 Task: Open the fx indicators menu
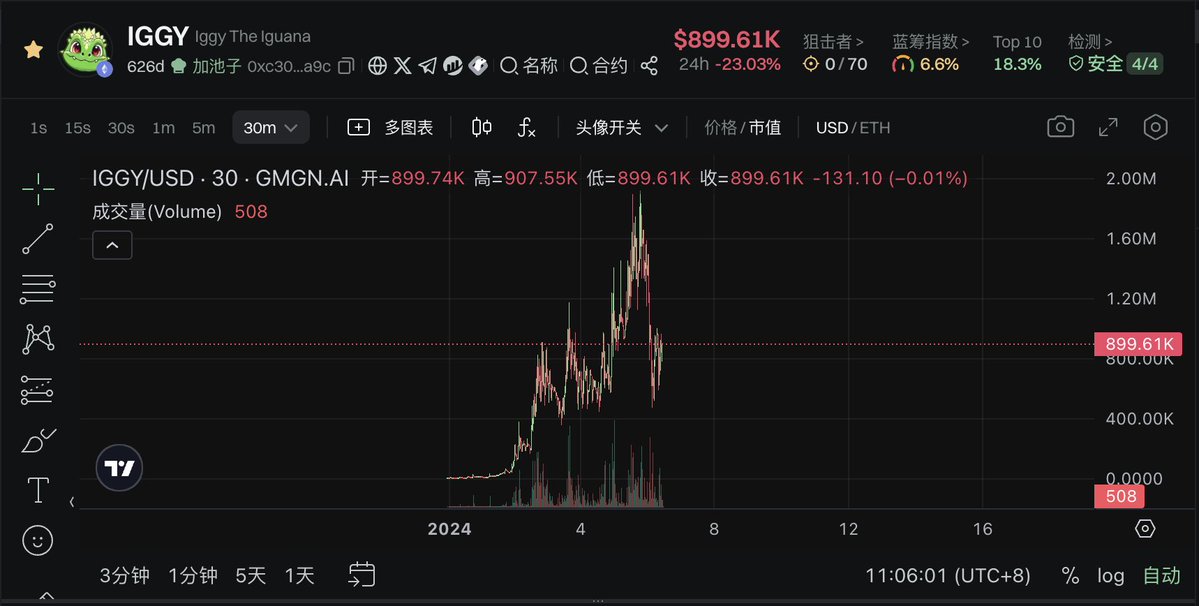[526, 128]
